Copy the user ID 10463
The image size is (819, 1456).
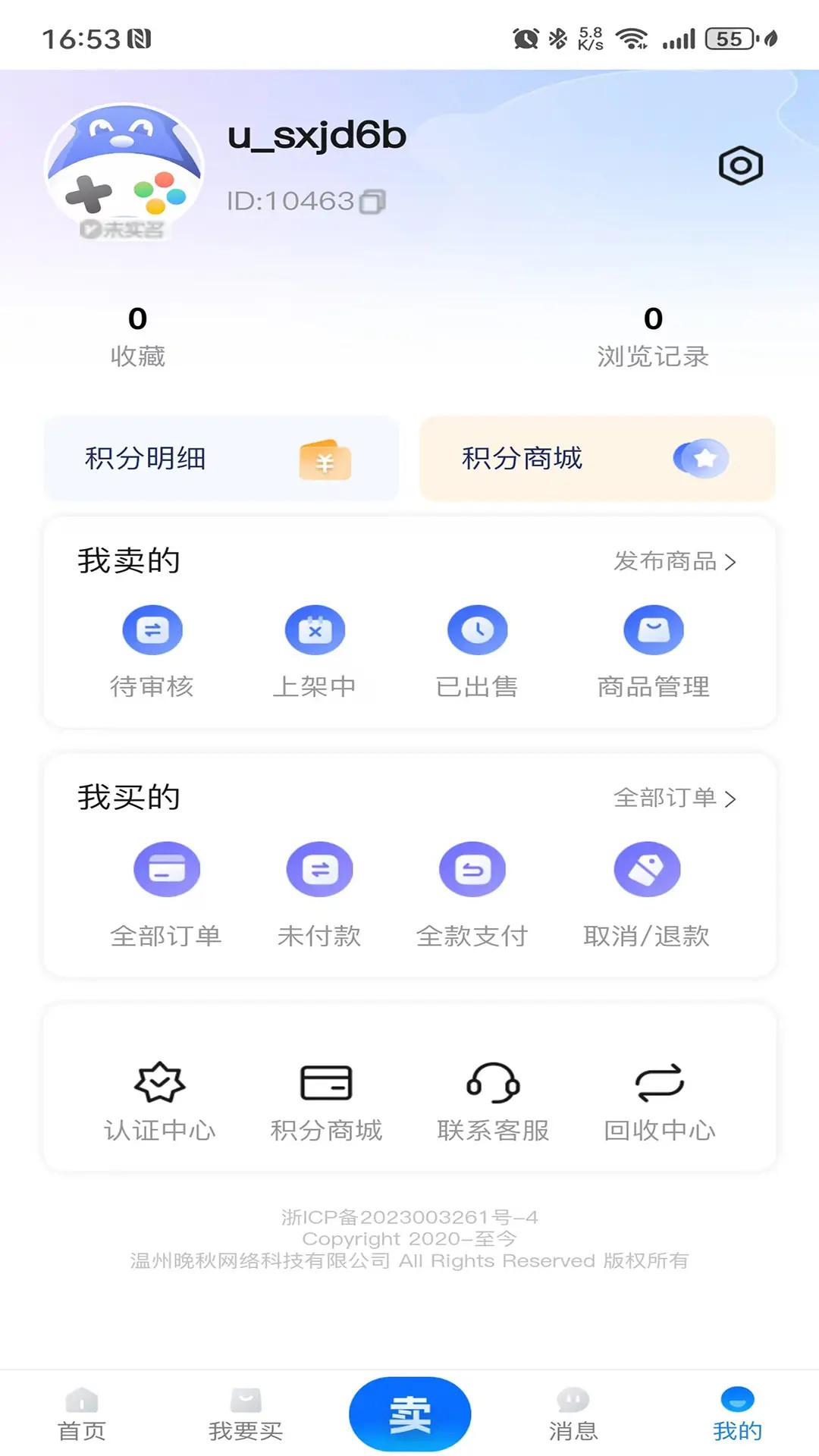(374, 202)
